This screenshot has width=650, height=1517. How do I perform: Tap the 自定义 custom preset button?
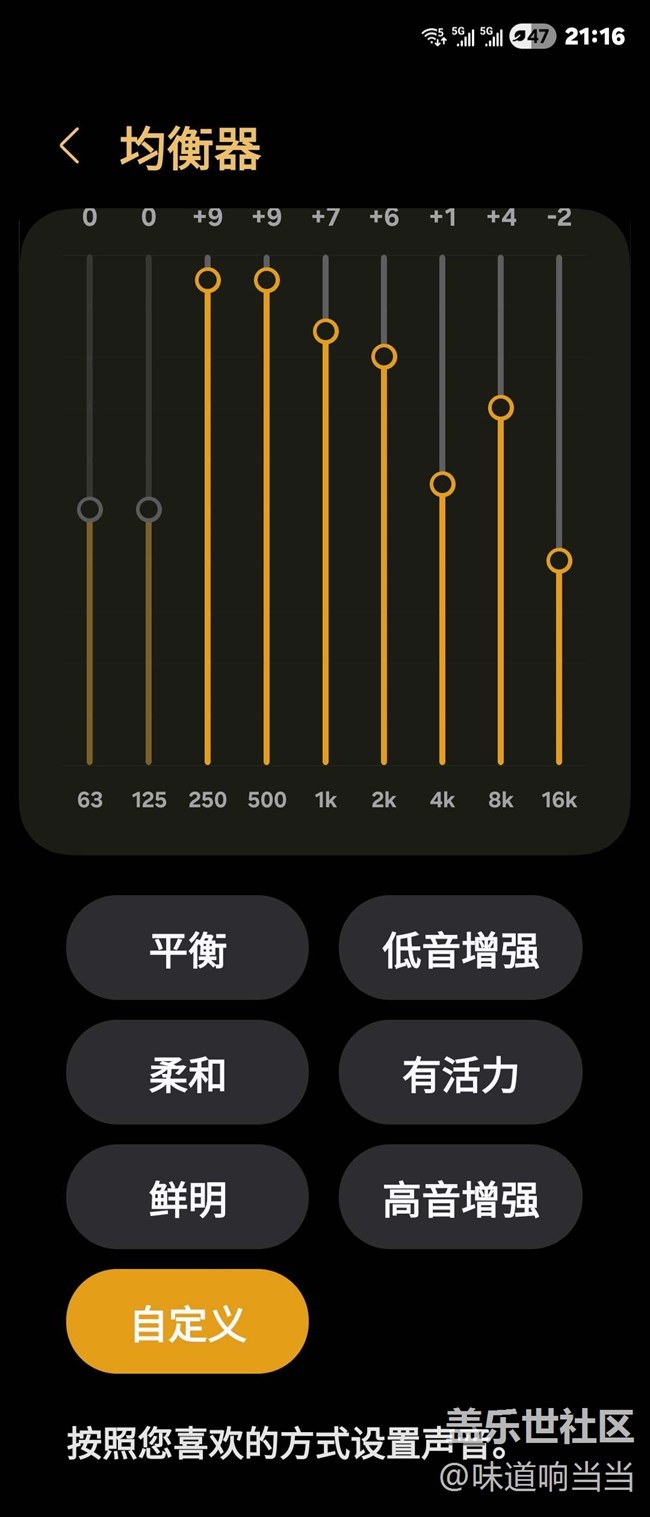pos(187,1322)
